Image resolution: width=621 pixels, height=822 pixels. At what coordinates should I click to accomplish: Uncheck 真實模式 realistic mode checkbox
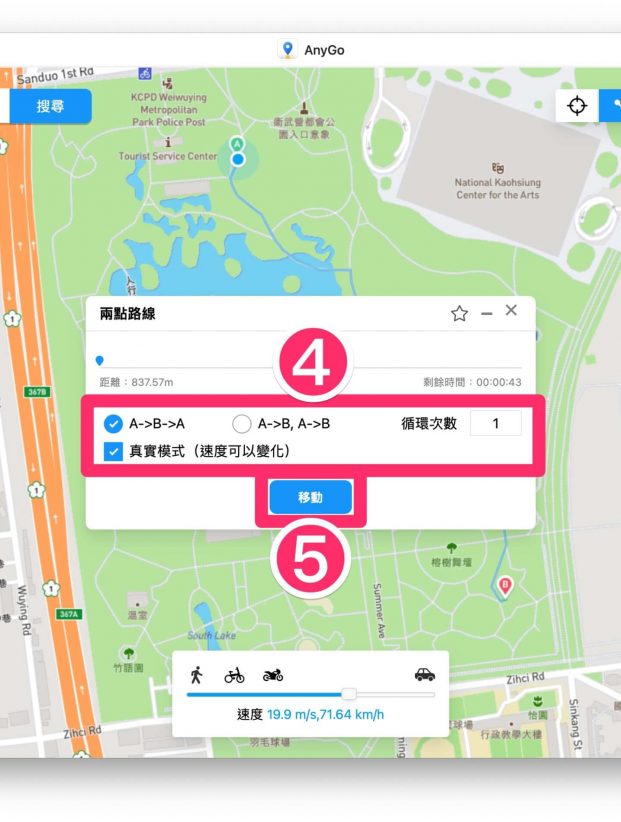(x=114, y=451)
